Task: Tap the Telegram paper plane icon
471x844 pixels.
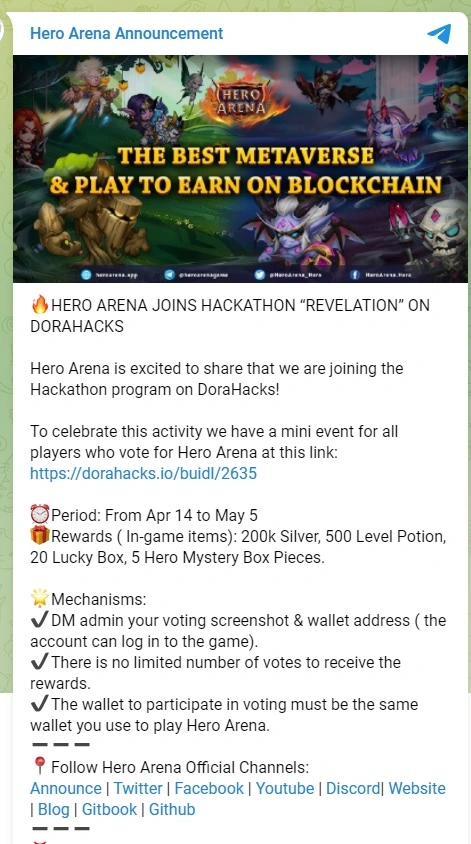Action: [x=439, y=33]
